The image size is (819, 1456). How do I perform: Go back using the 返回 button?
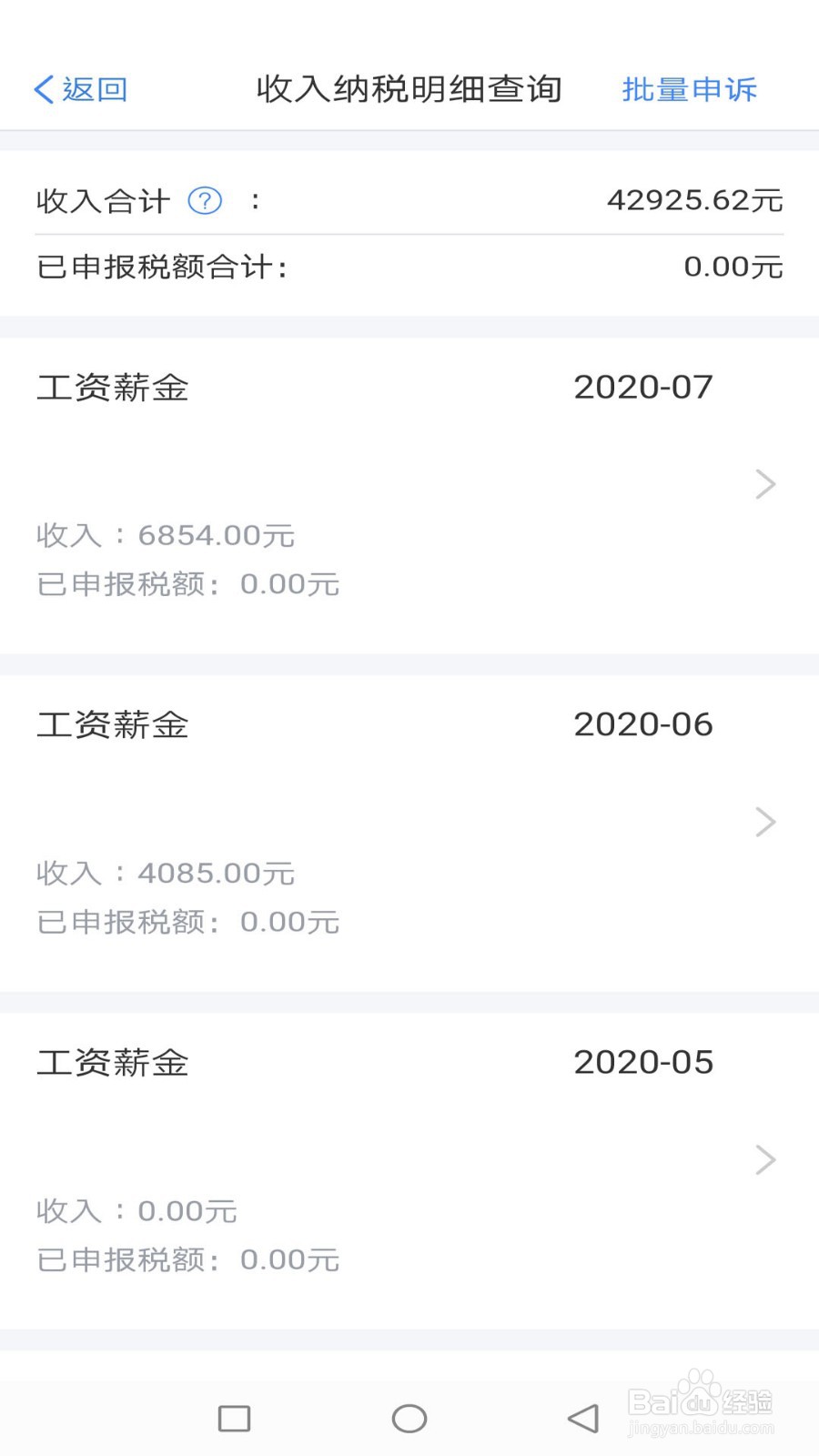click(80, 89)
